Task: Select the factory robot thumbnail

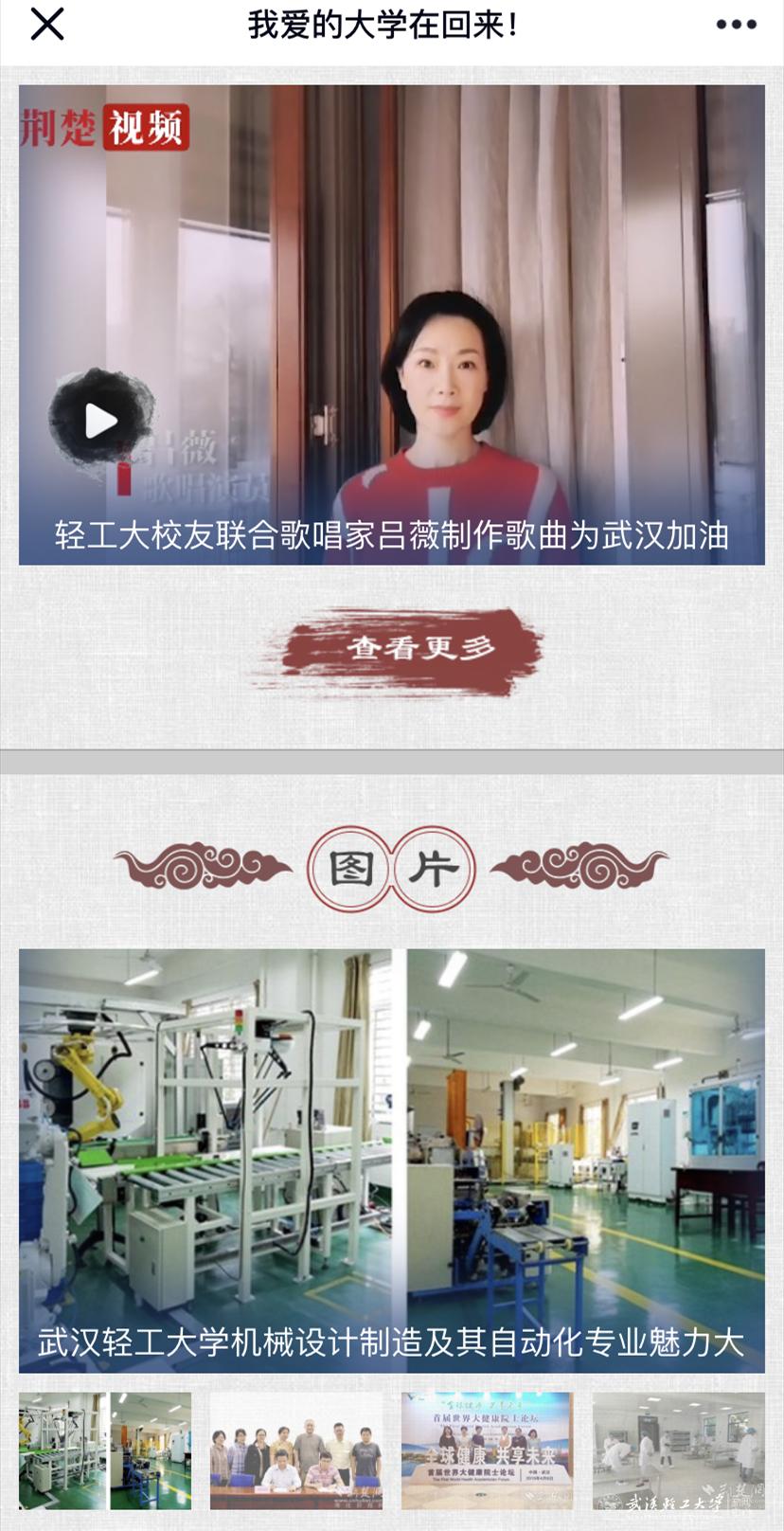Action: pos(105,1450)
